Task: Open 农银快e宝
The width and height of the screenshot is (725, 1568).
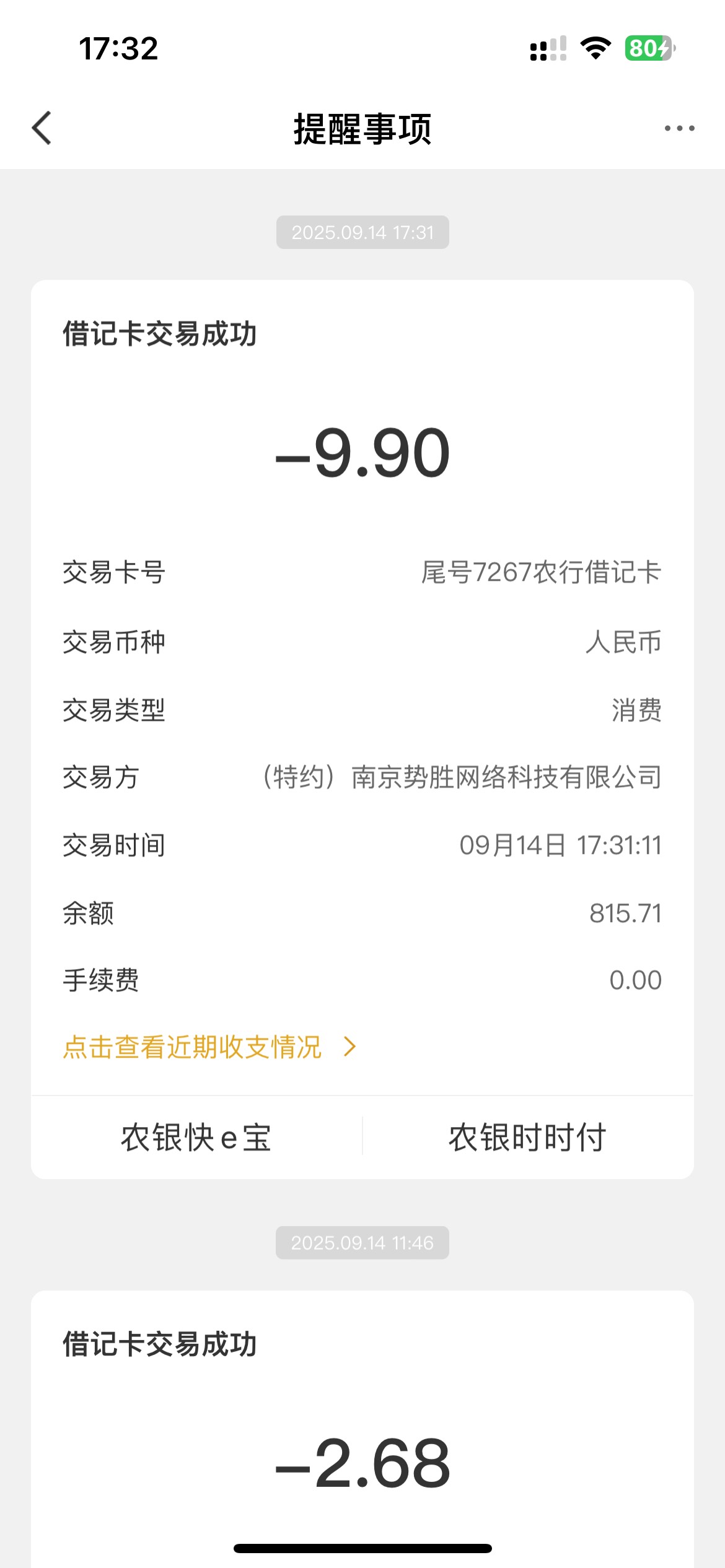Action: [x=196, y=1137]
